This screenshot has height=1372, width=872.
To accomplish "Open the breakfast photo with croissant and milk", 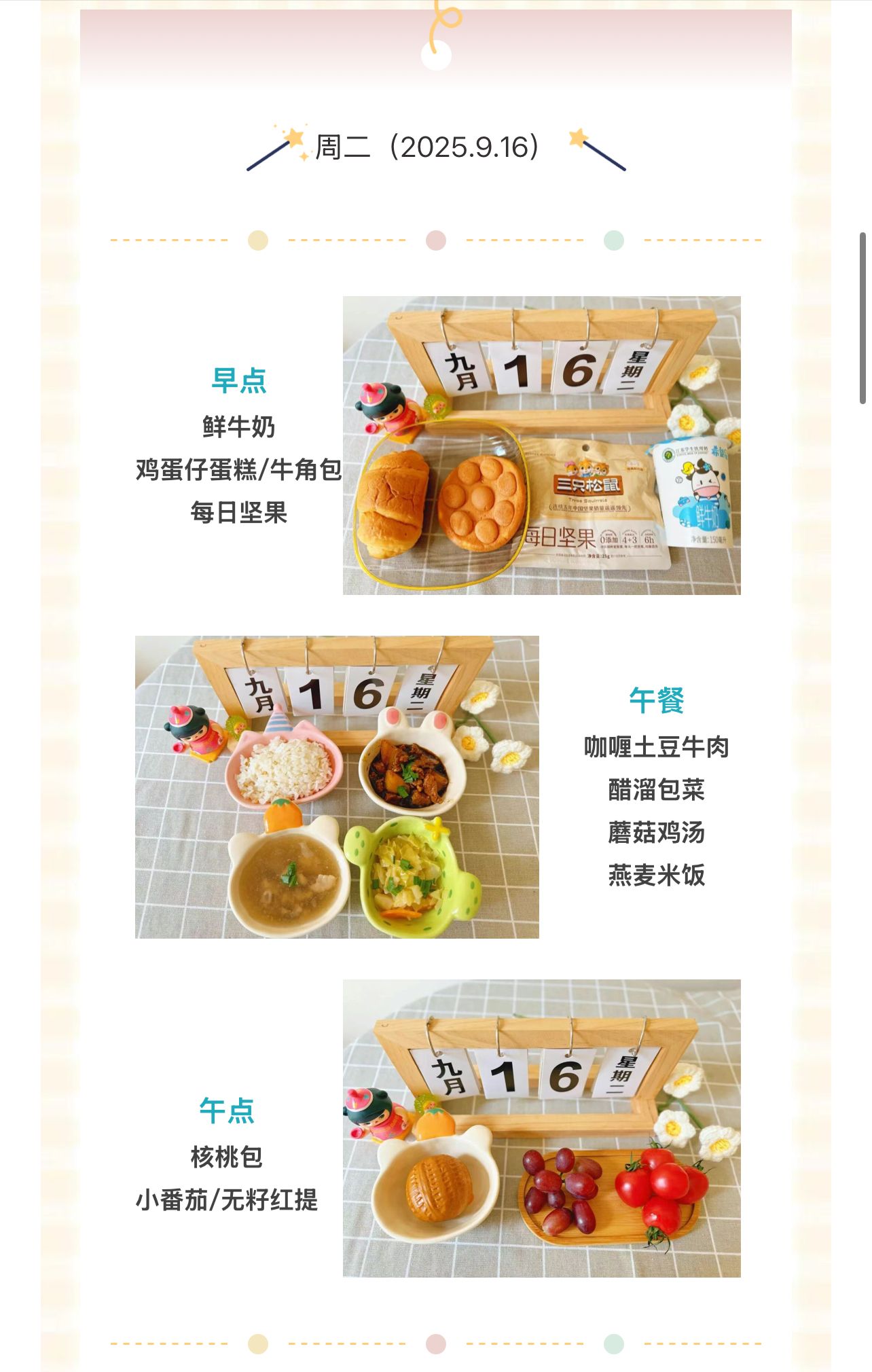I will [541, 446].
